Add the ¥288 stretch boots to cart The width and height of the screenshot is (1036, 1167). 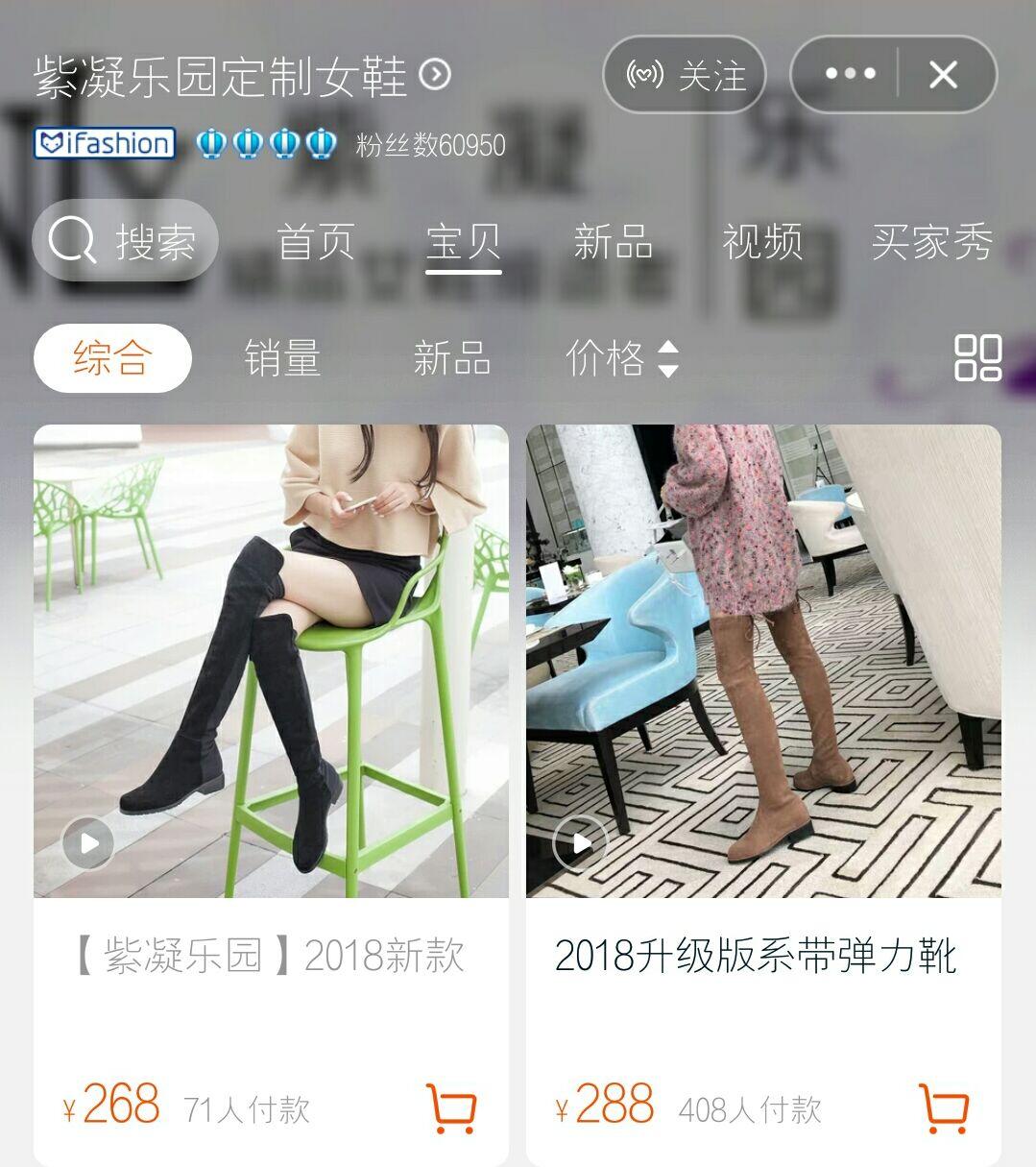tap(945, 1109)
